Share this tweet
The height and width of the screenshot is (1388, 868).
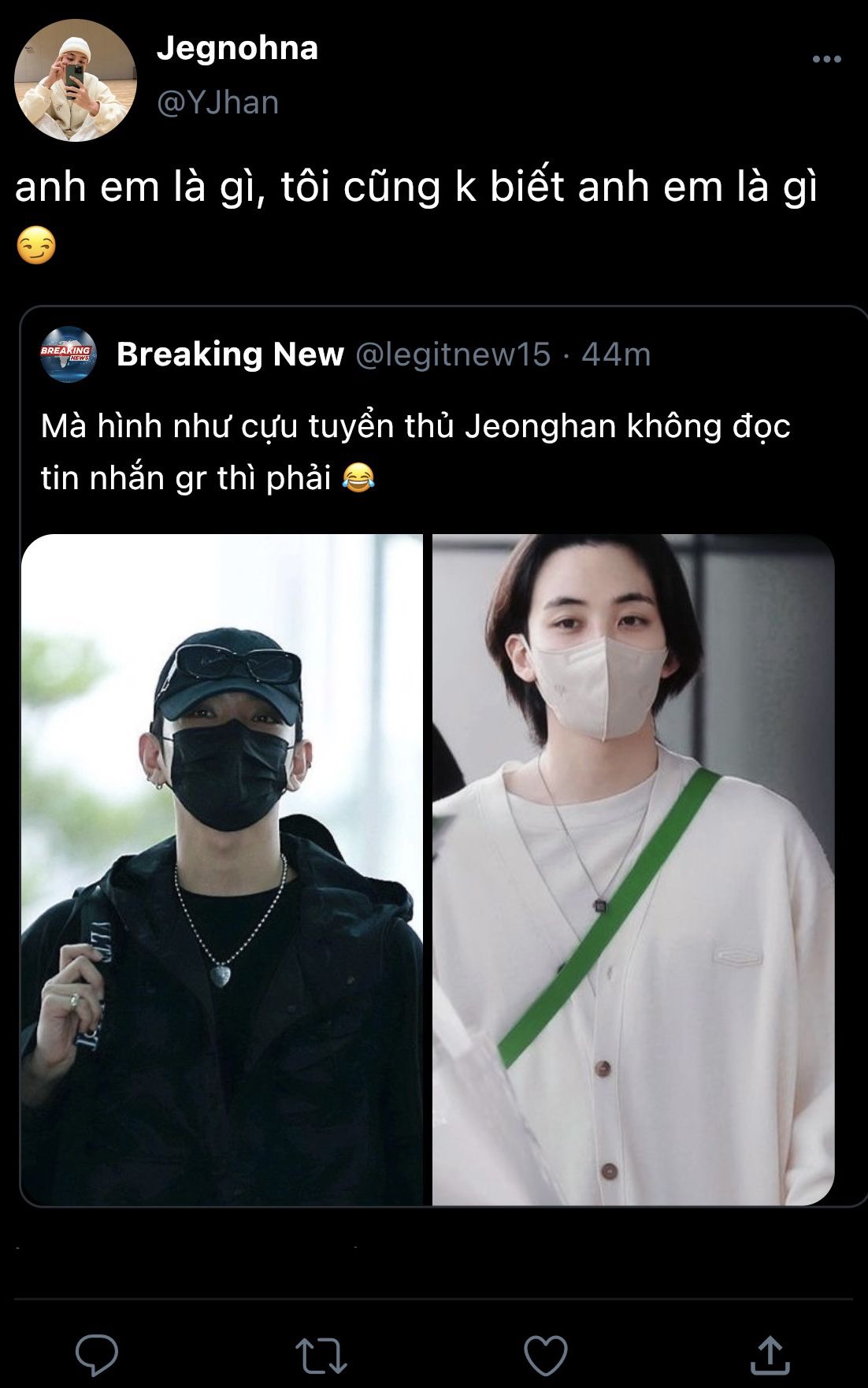click(770, 1355)
